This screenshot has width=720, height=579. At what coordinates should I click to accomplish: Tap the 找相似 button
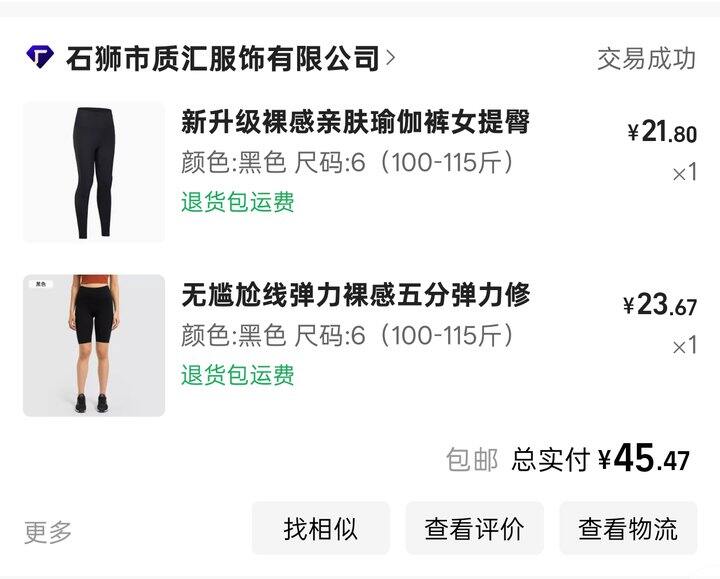click(321, 528)
